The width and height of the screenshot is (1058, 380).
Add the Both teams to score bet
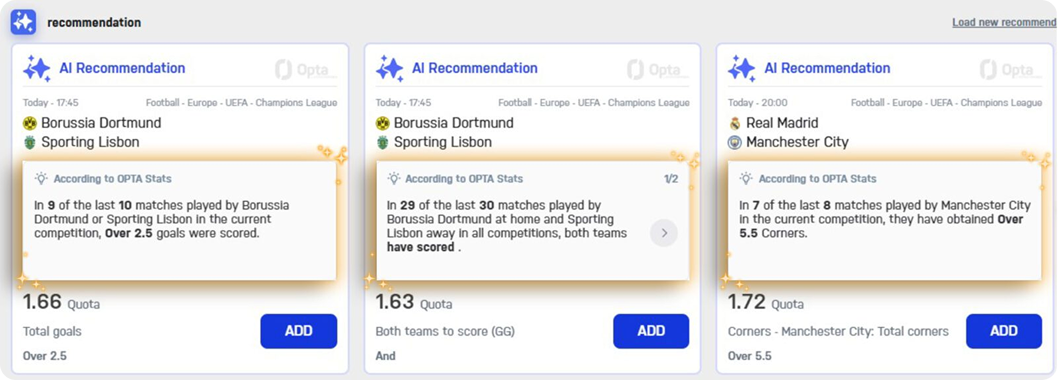[651, 331]
